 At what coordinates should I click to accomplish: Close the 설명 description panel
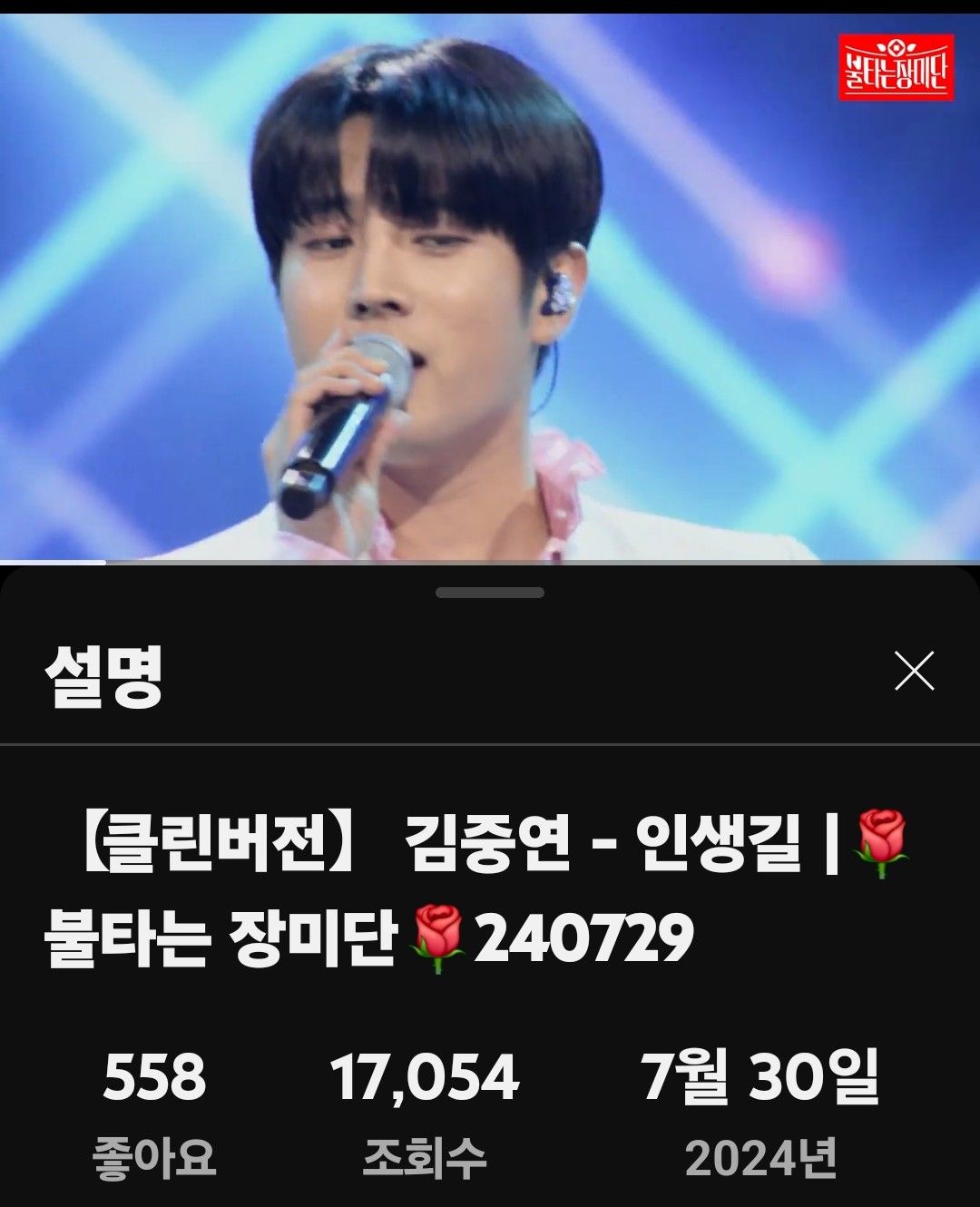click(914, 672)
